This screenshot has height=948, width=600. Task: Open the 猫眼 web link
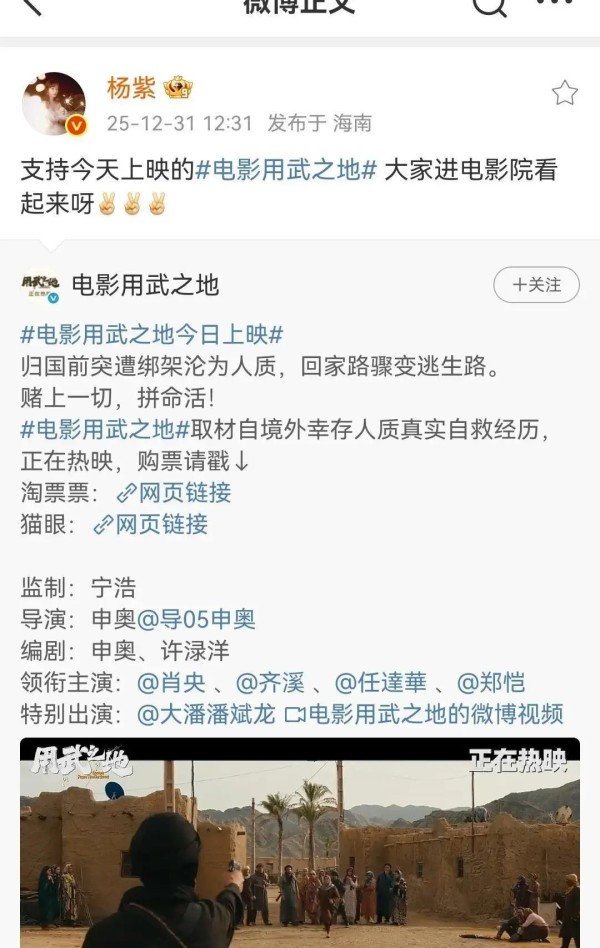point(151,524)
